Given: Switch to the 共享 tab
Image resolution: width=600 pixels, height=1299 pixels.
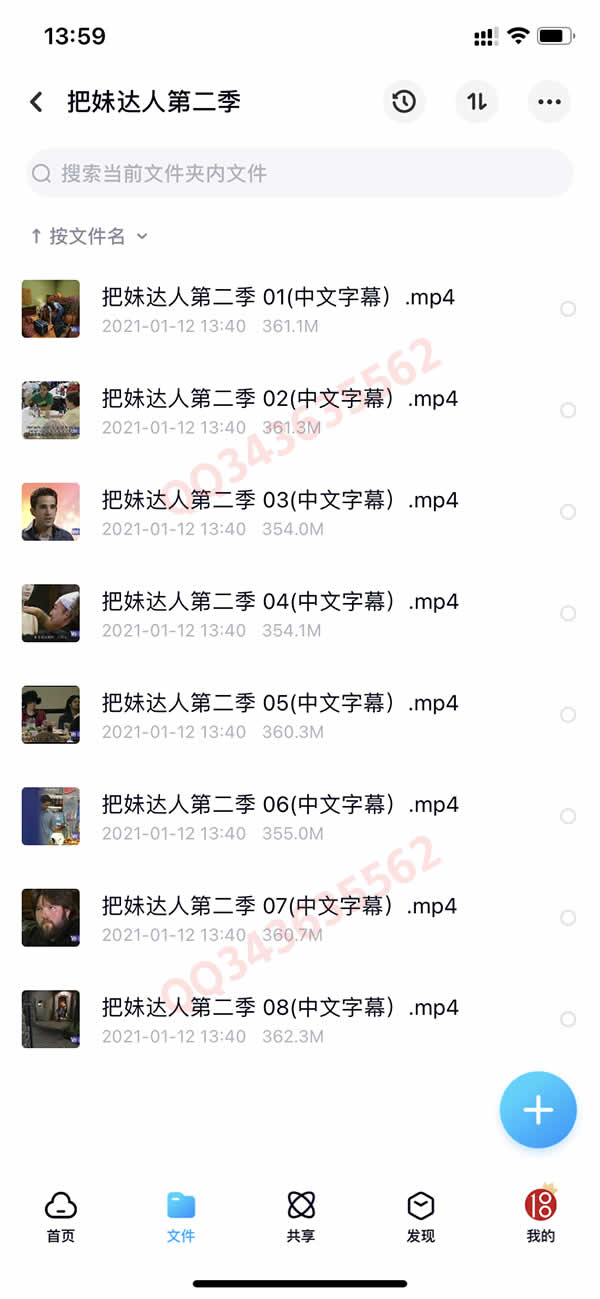Looking at the screenshot, I should point(301,1216).
